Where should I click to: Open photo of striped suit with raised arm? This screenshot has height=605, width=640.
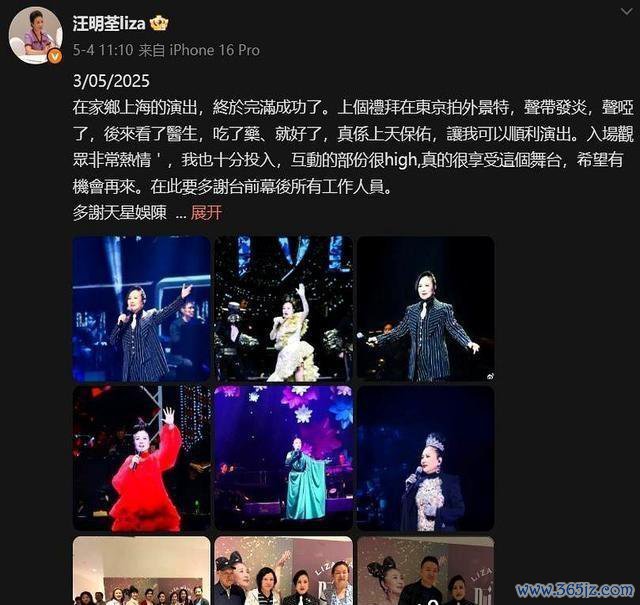[x=141, y=308]
